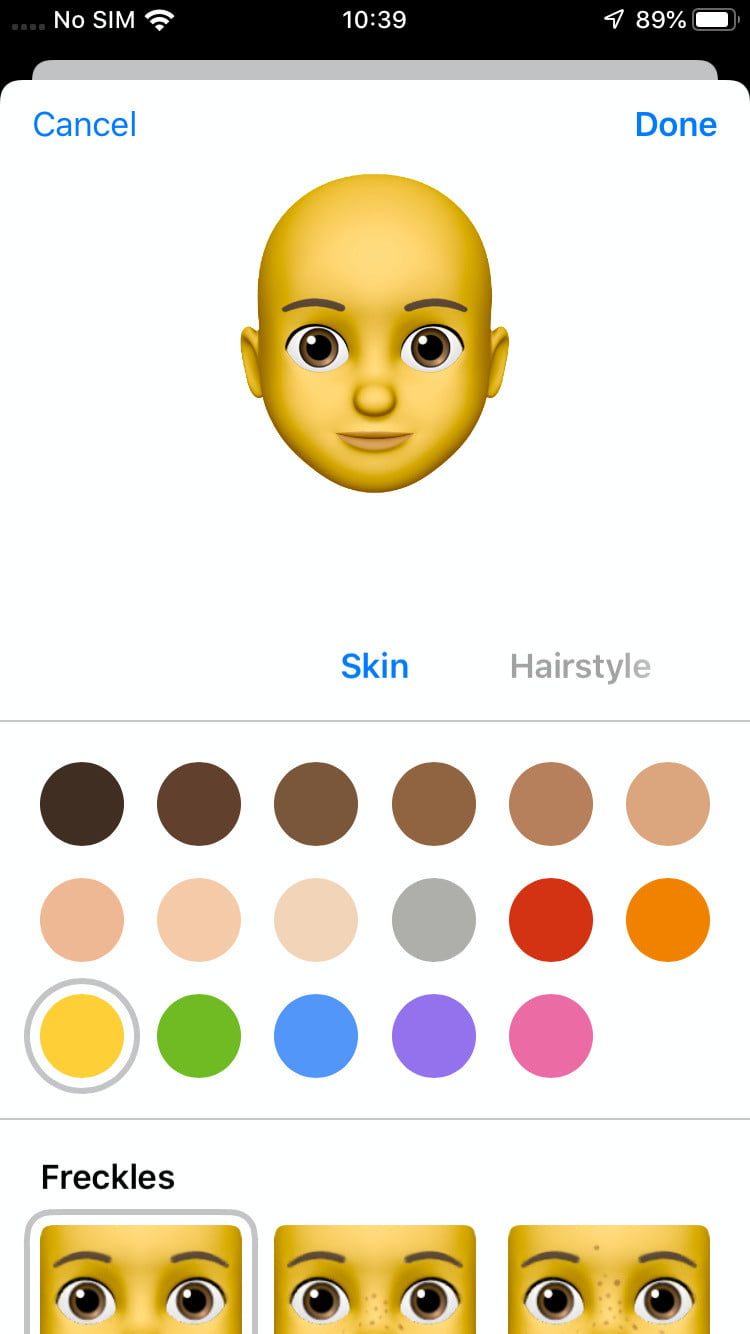Screen dimensions: 750x1334
Task: Select the no-freckles face option
Action: tap(141, 1280)
